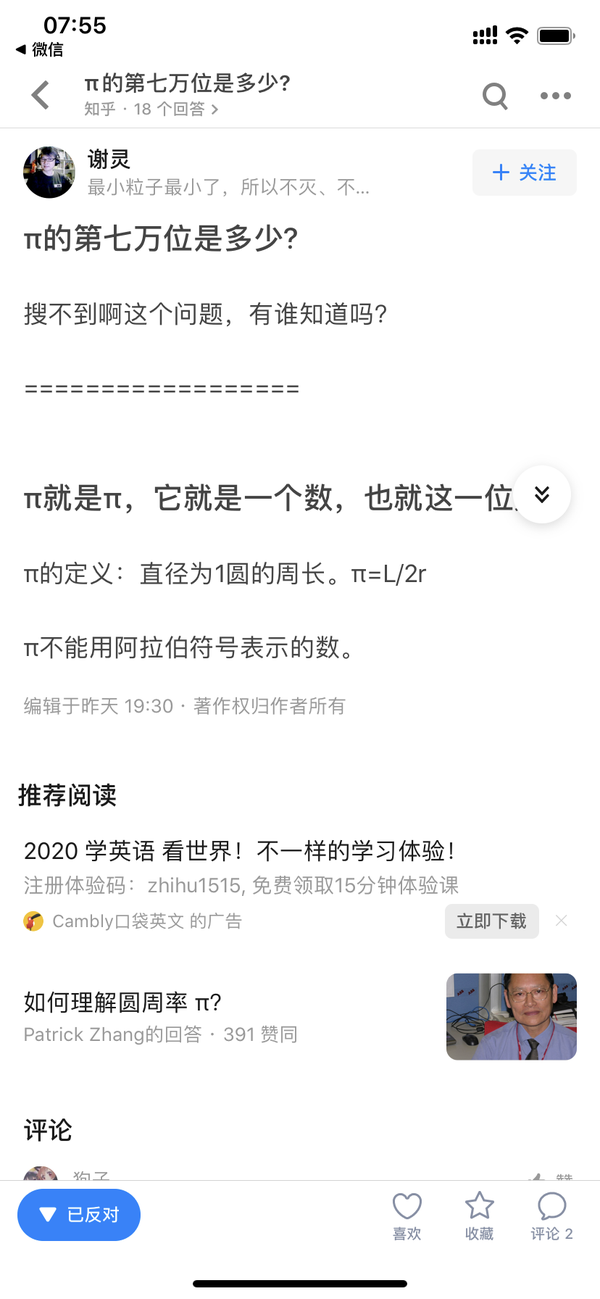The width and height of the screenshot is (600, 1299).
Task: Go back using the top-left arrow
Action: pos(40,95)
